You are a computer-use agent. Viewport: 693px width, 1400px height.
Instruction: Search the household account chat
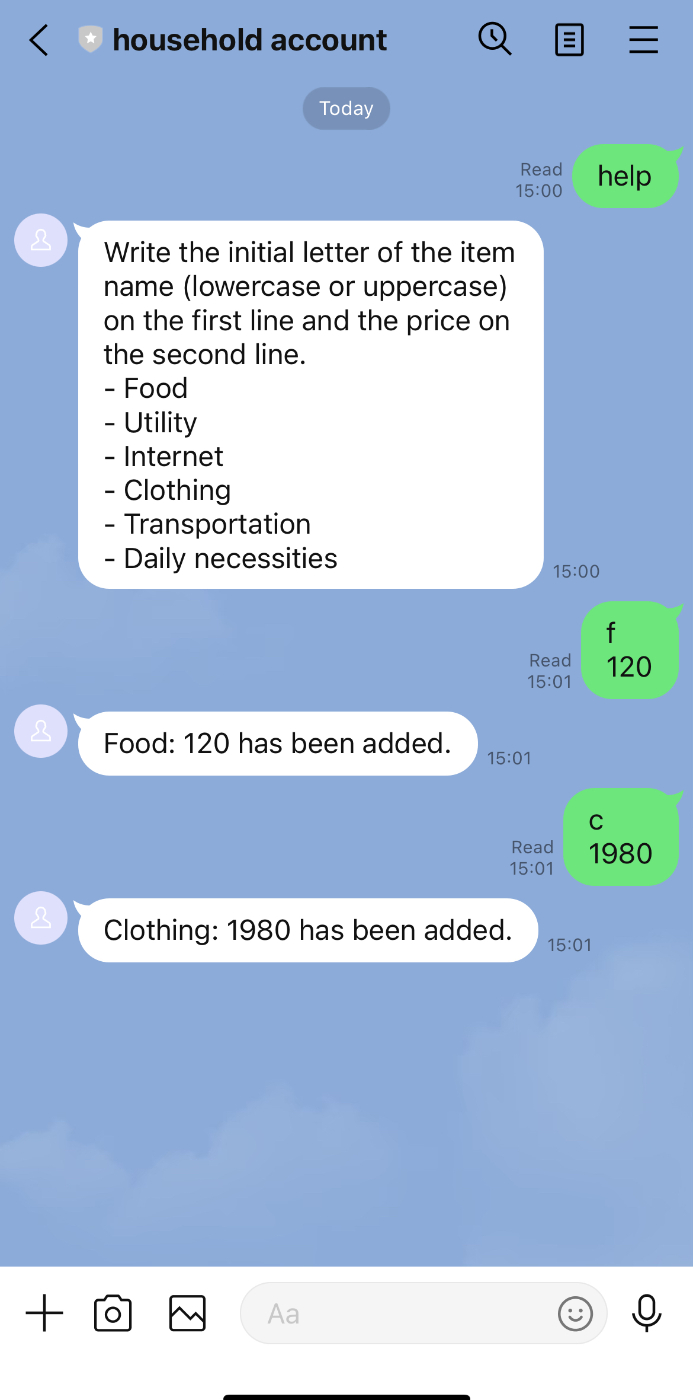click(x=495, y=40)
